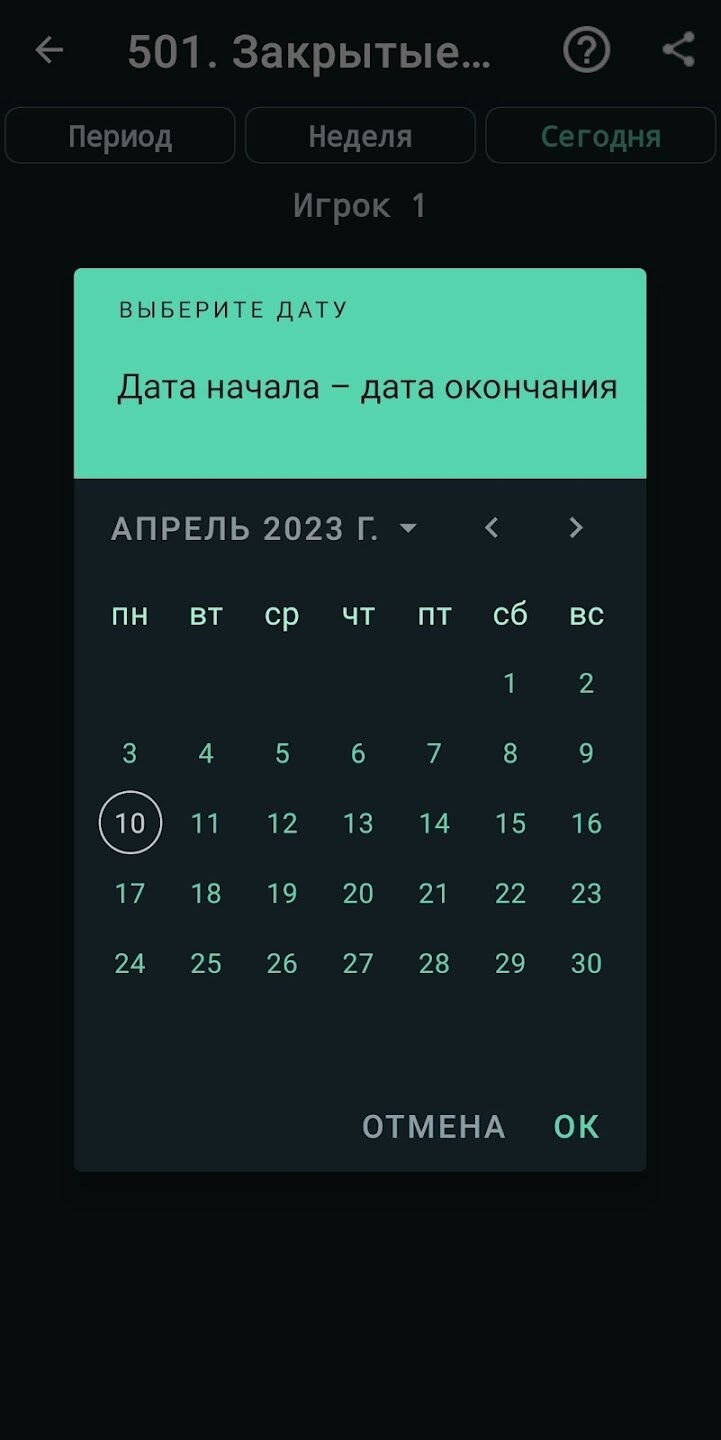Select April 10 in the calendar

coord(130,823)
